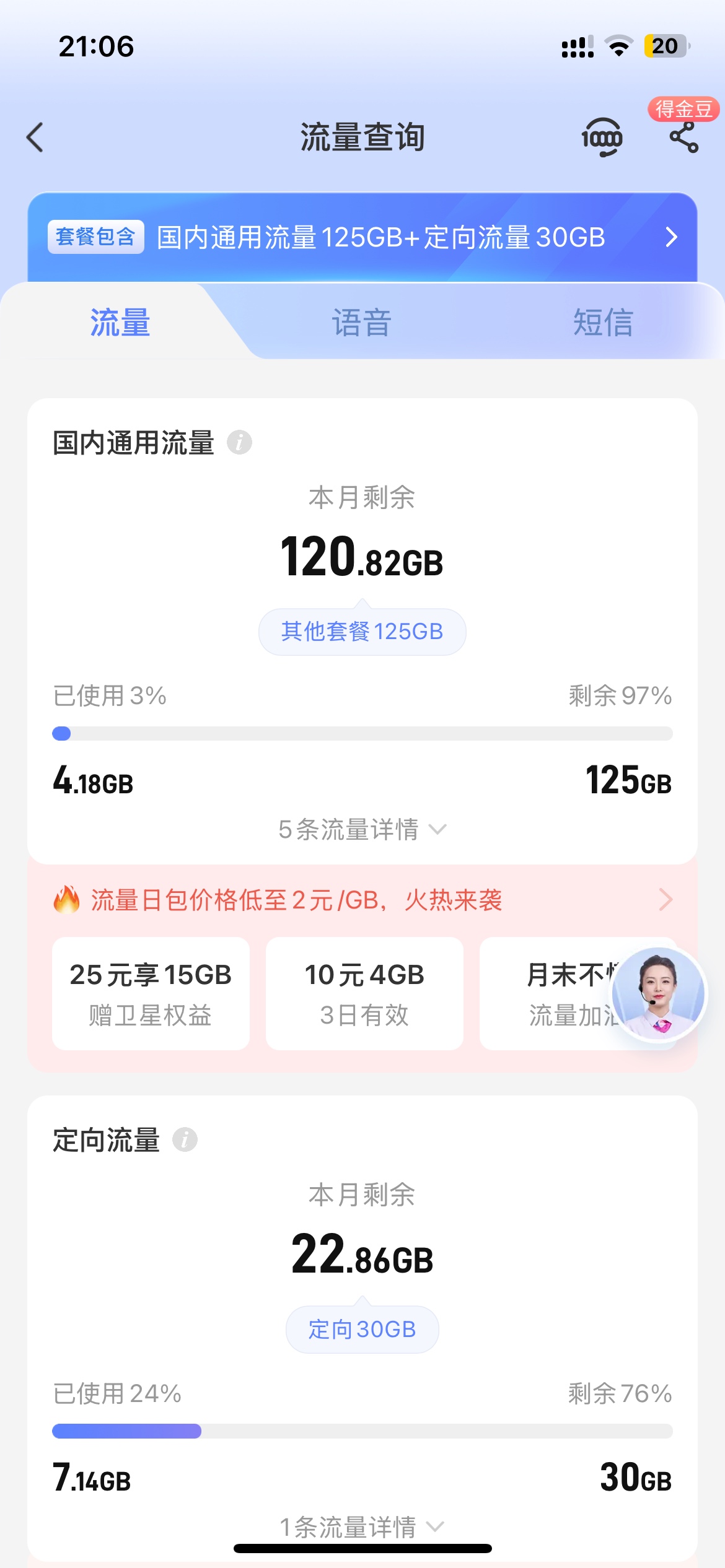Show info about 定向流量
Viewport: 725px width, 1568px height.
pos(185,1139)
